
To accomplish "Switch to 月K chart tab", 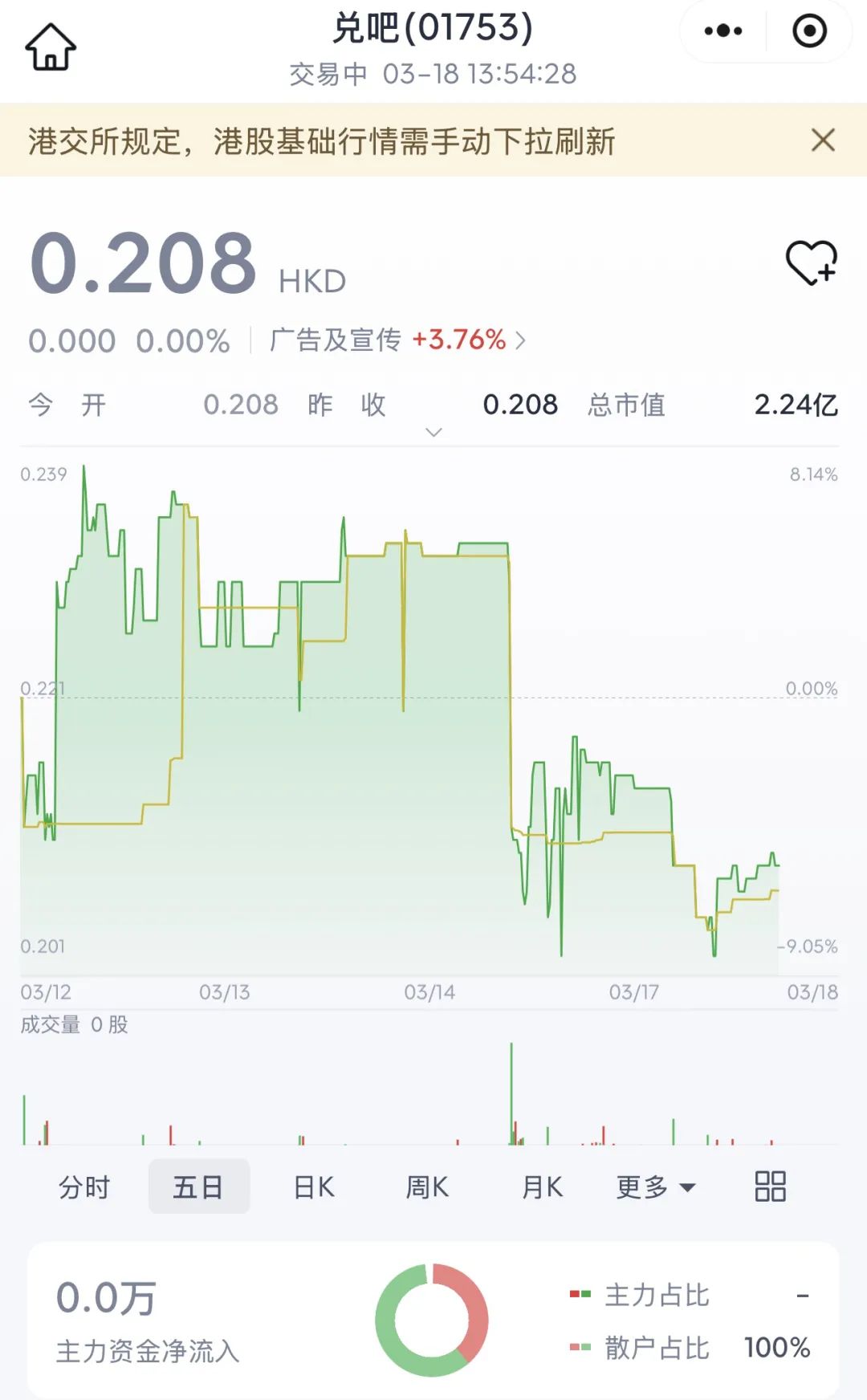I will 543,1186.
